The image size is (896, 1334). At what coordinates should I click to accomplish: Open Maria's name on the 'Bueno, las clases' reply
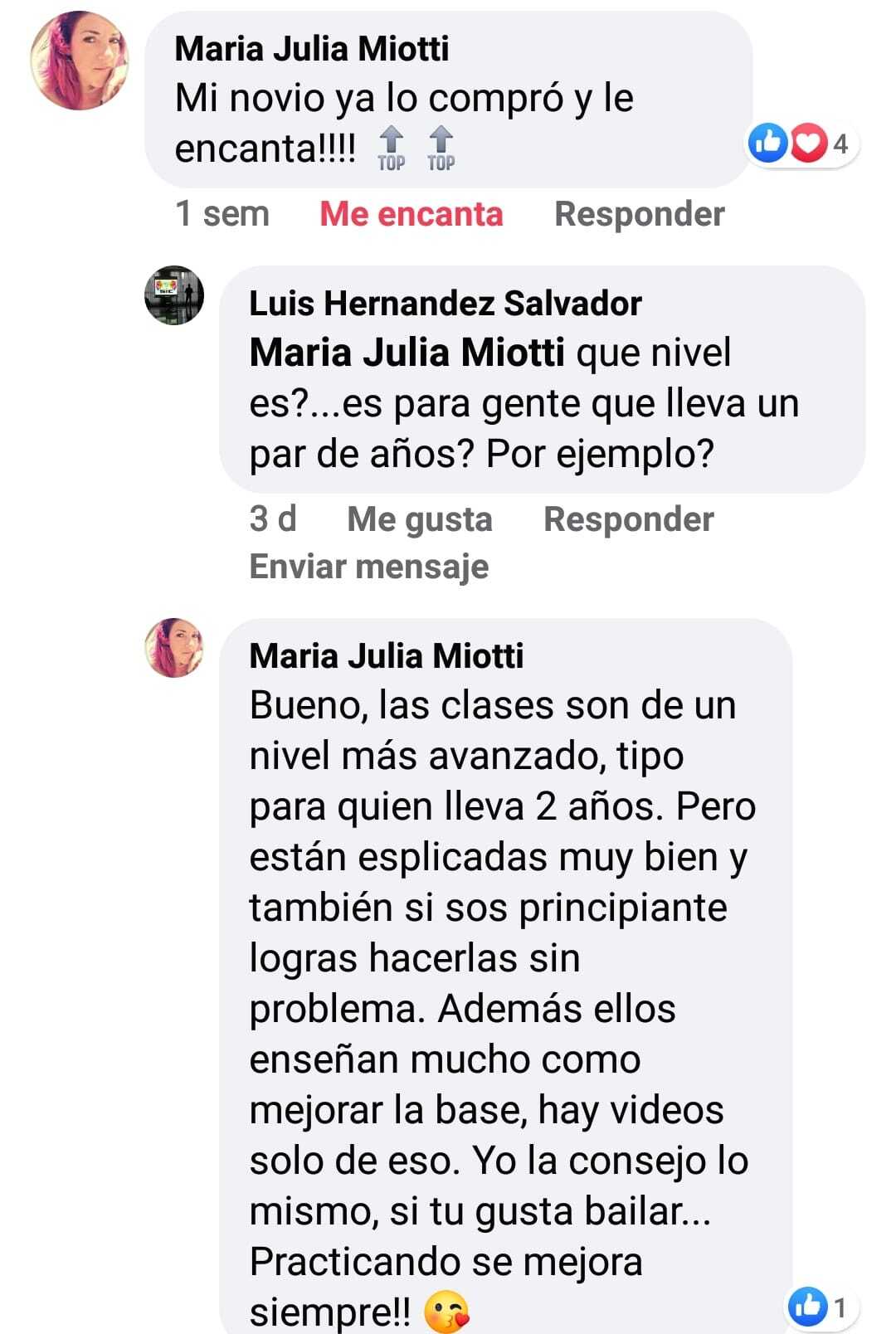[386, 656]
